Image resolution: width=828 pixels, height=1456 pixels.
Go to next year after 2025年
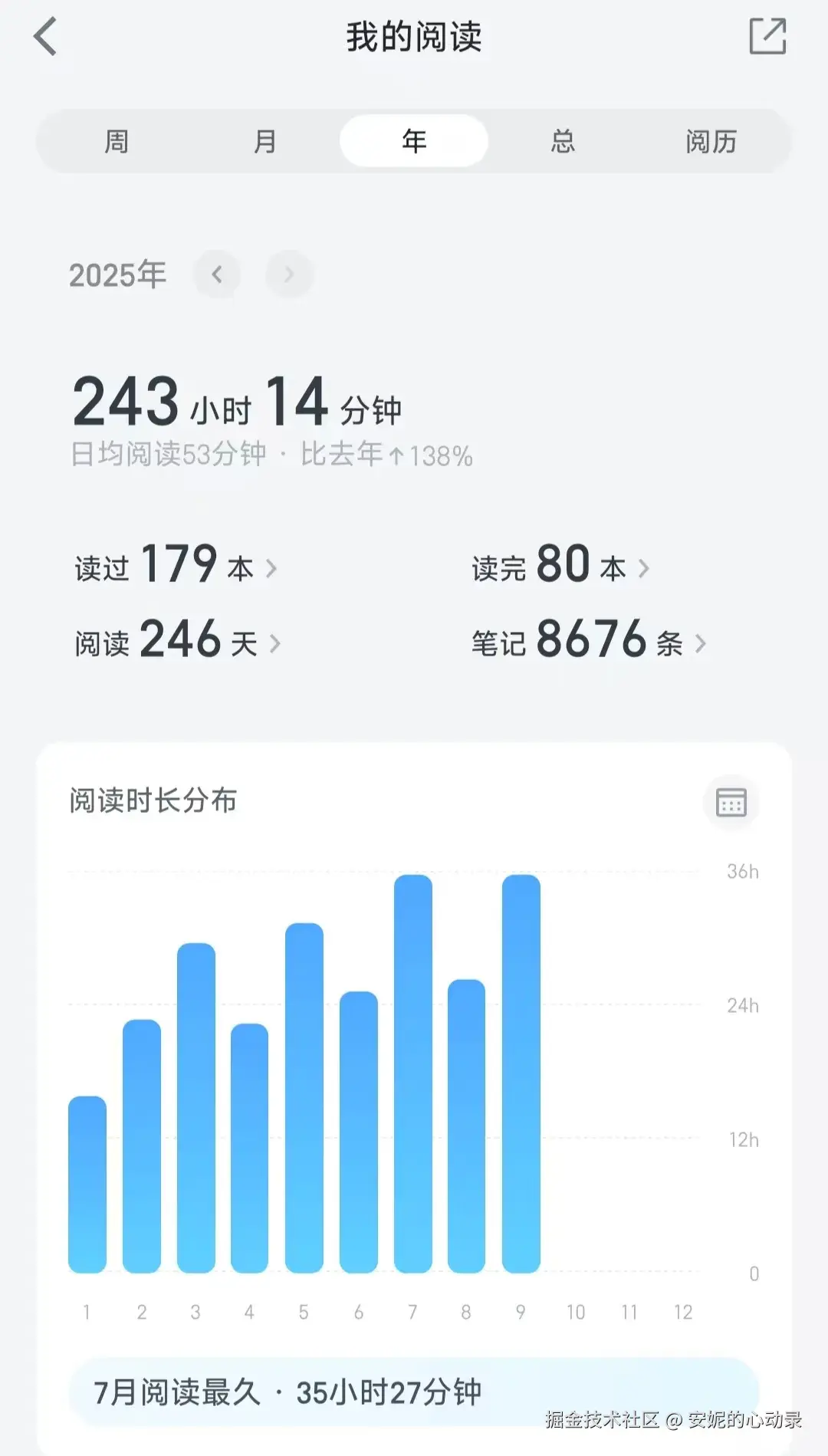click(289, 274)
